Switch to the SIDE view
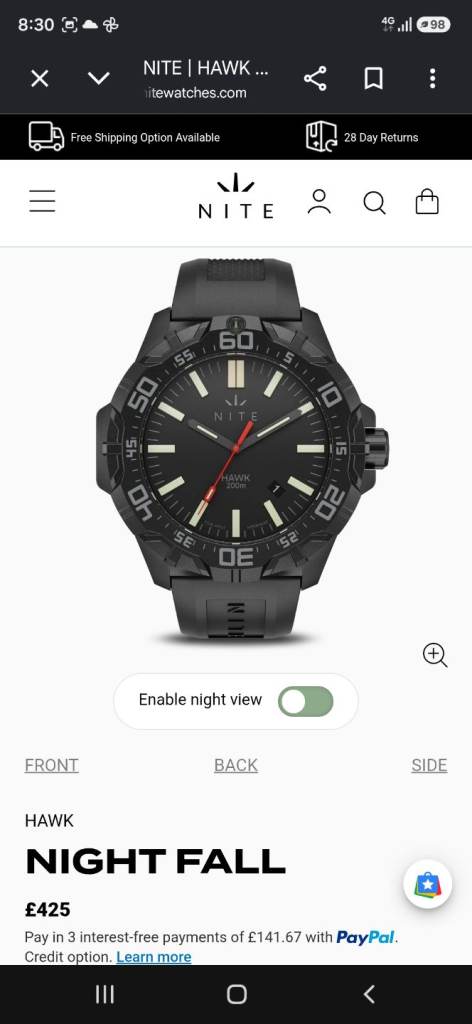This screenshot has width=472, height=1024. click(x=429, y=765)
